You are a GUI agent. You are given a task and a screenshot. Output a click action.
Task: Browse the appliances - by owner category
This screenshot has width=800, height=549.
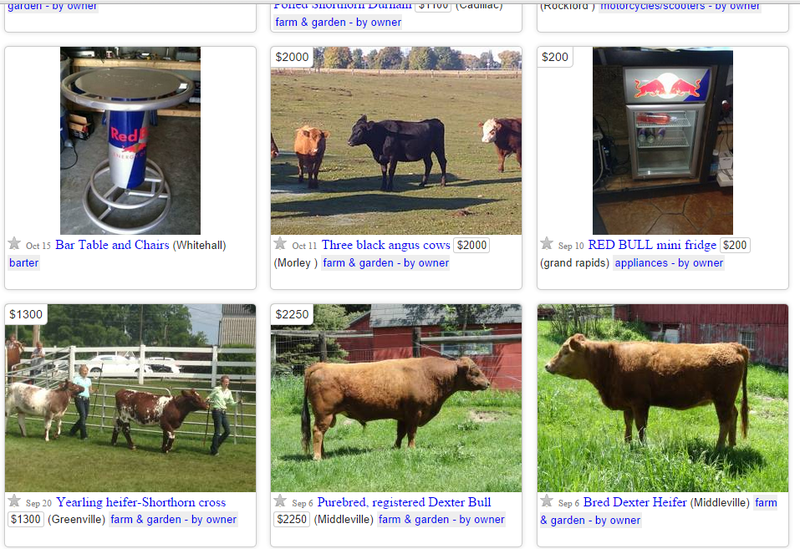click(668, 263)
